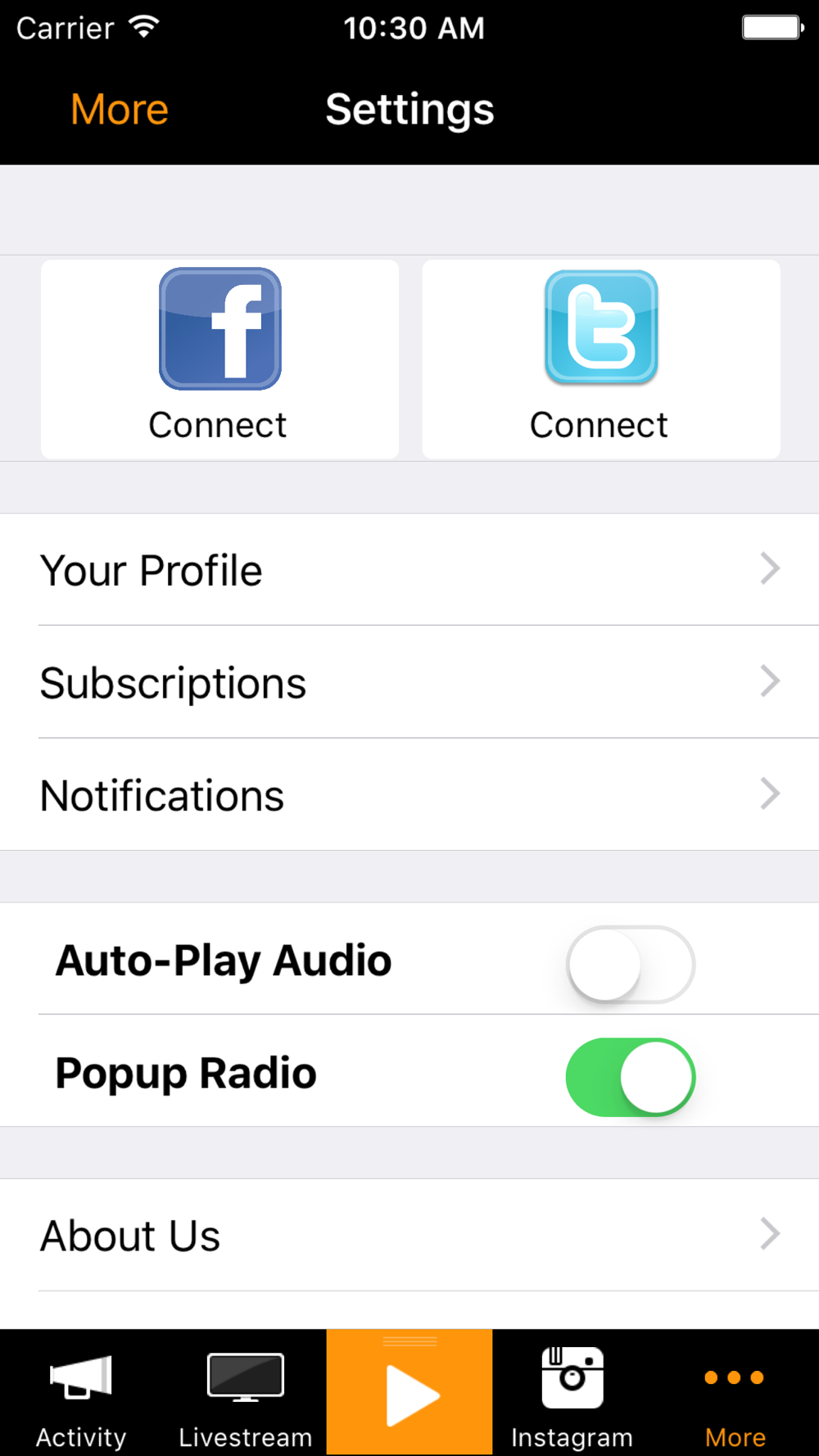Tap the orange play button

409,1392
